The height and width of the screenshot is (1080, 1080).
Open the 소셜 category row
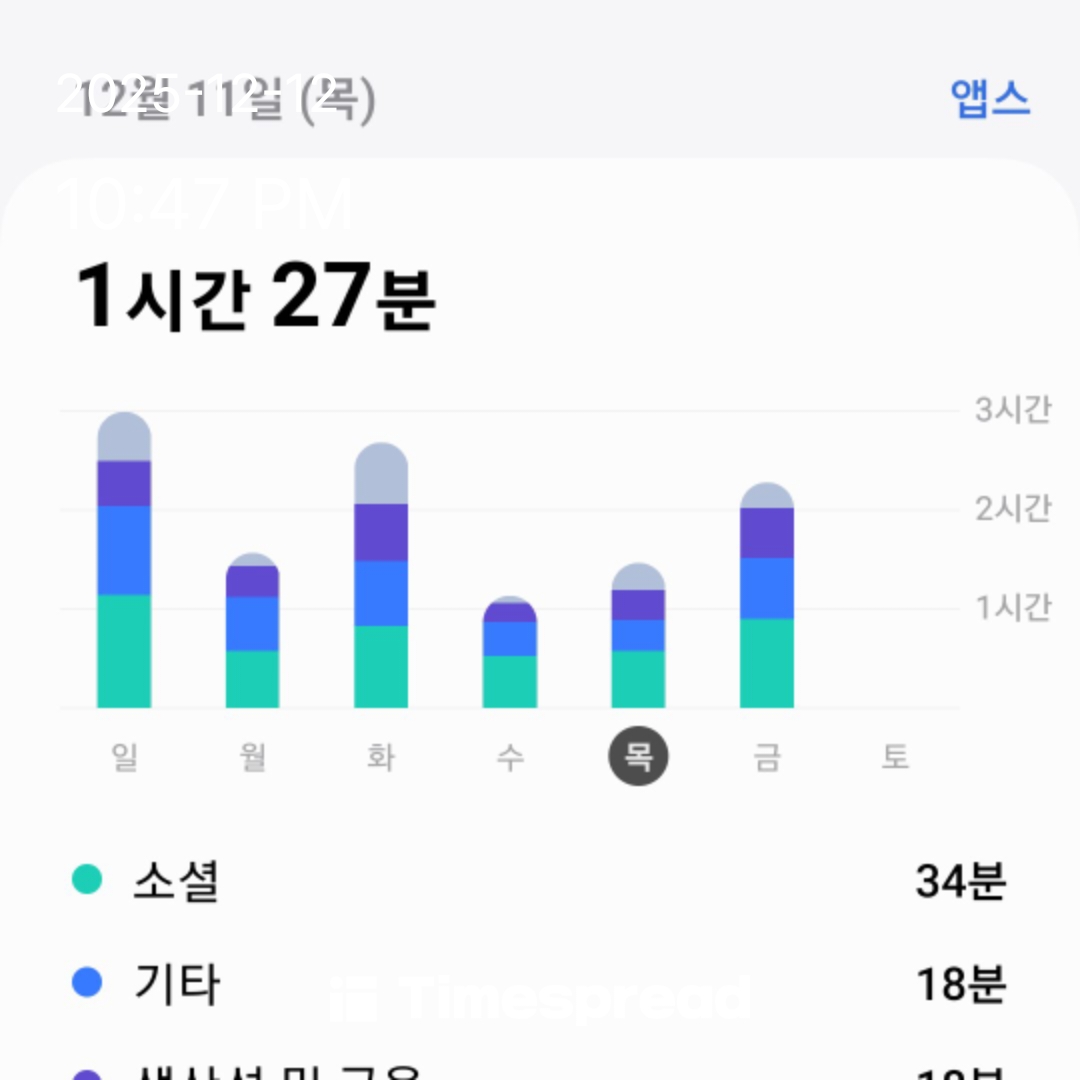coord(540,881)
